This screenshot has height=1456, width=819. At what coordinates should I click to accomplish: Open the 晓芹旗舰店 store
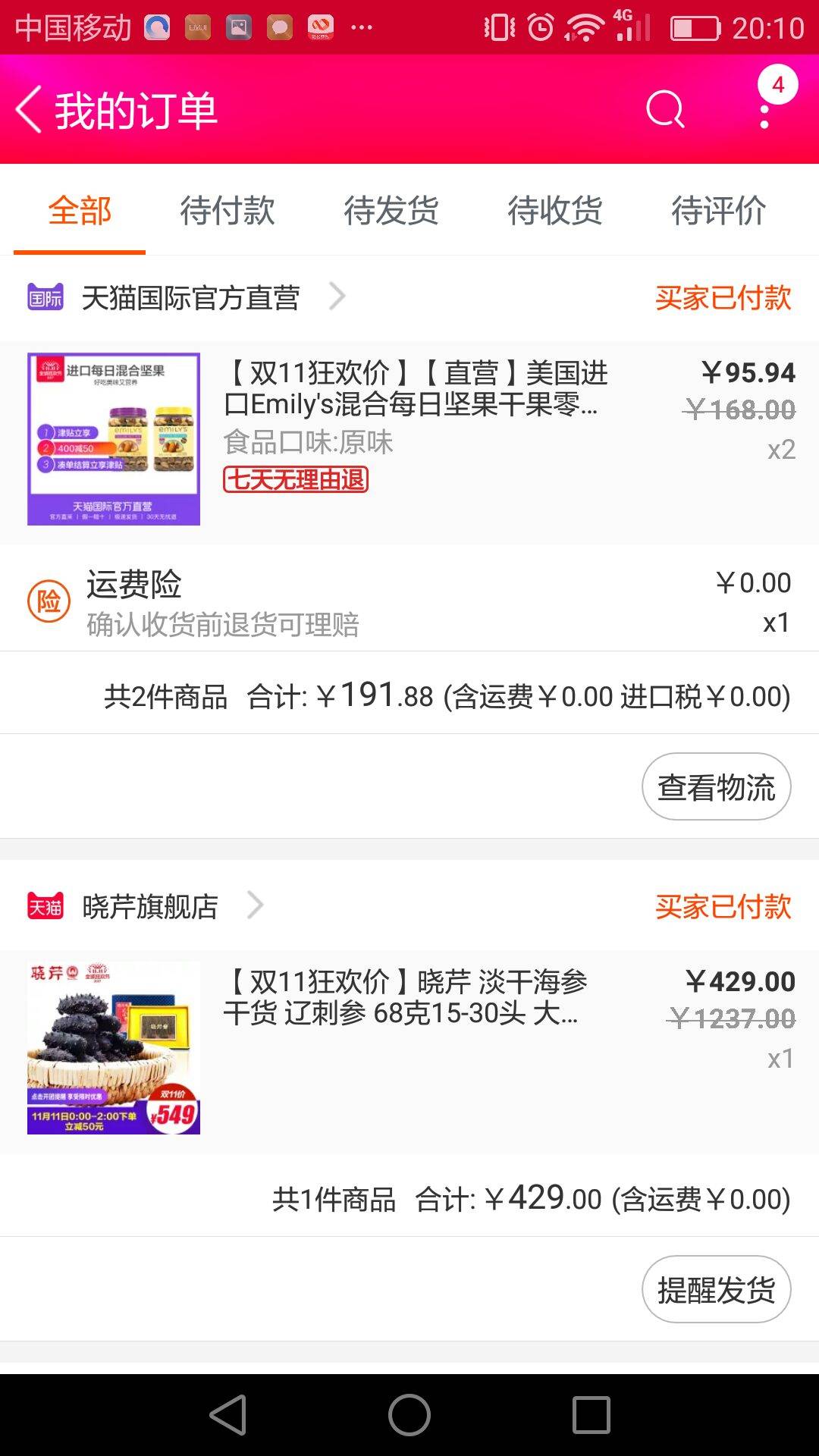coord(150,906)
